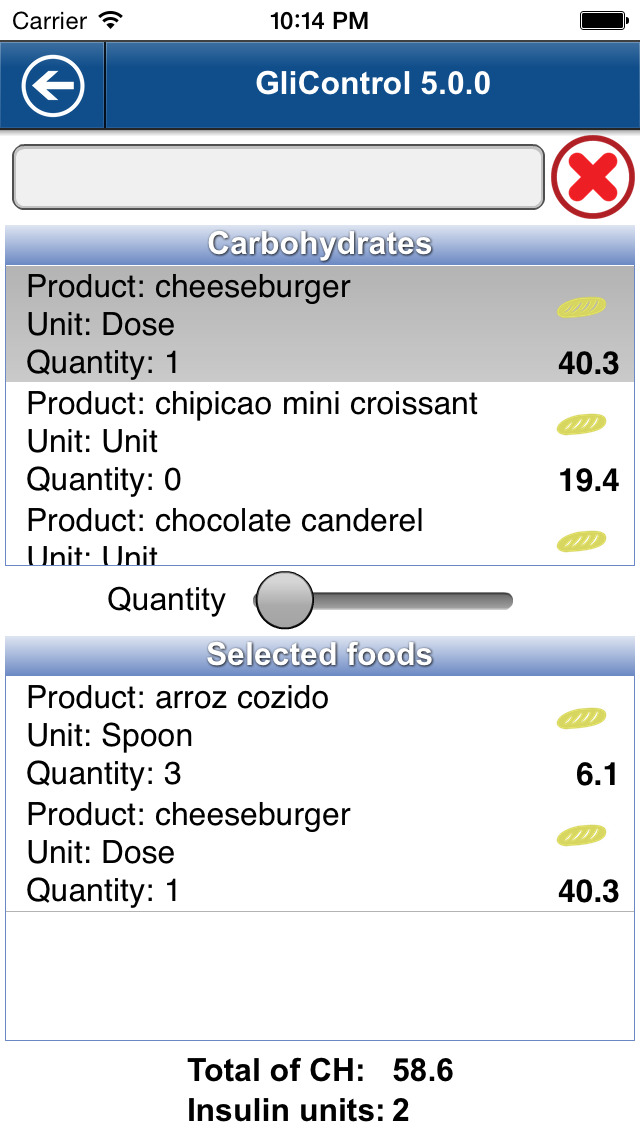Select chocolate canderel product
Viewport: 640px width, 1136px height.
pos(320,532)
